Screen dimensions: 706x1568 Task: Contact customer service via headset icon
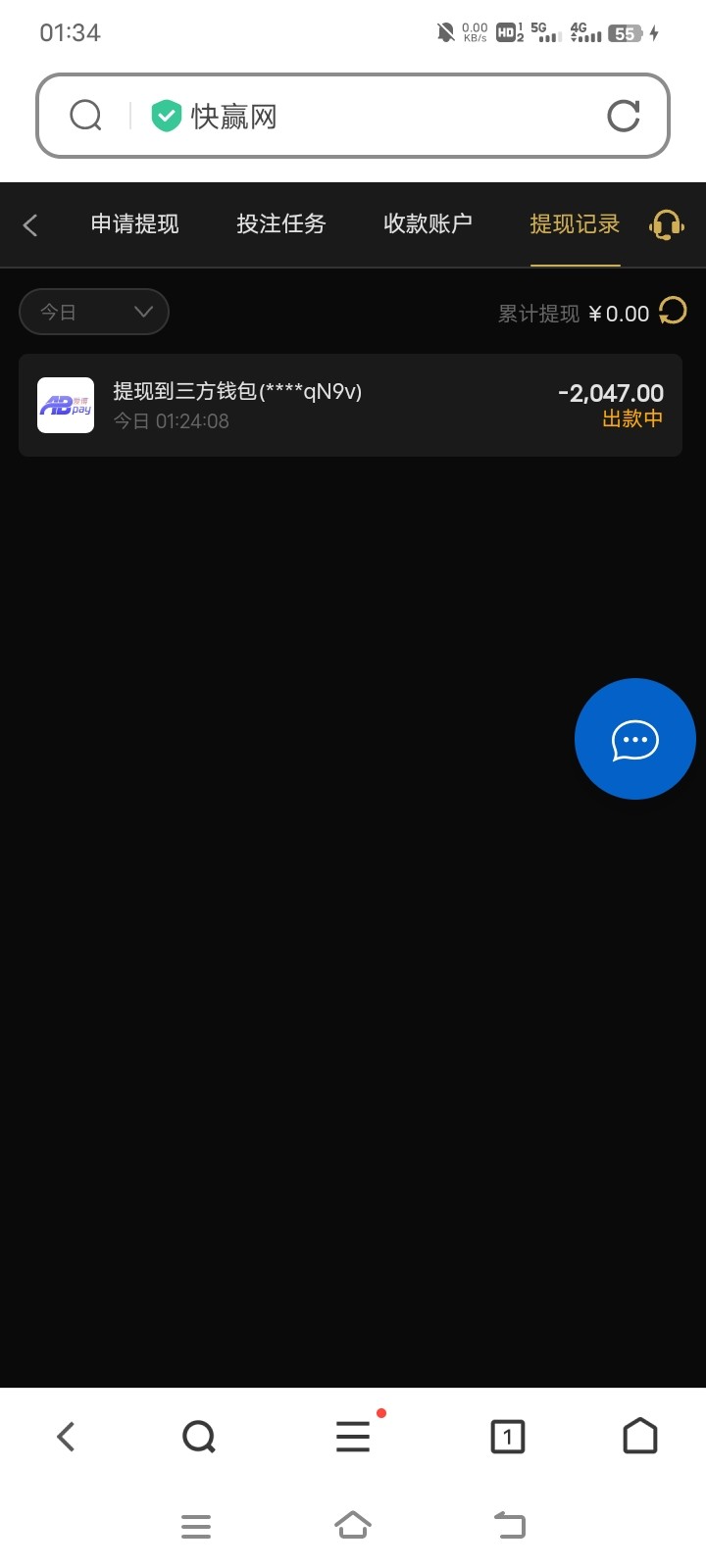click(x=667, y=225)
